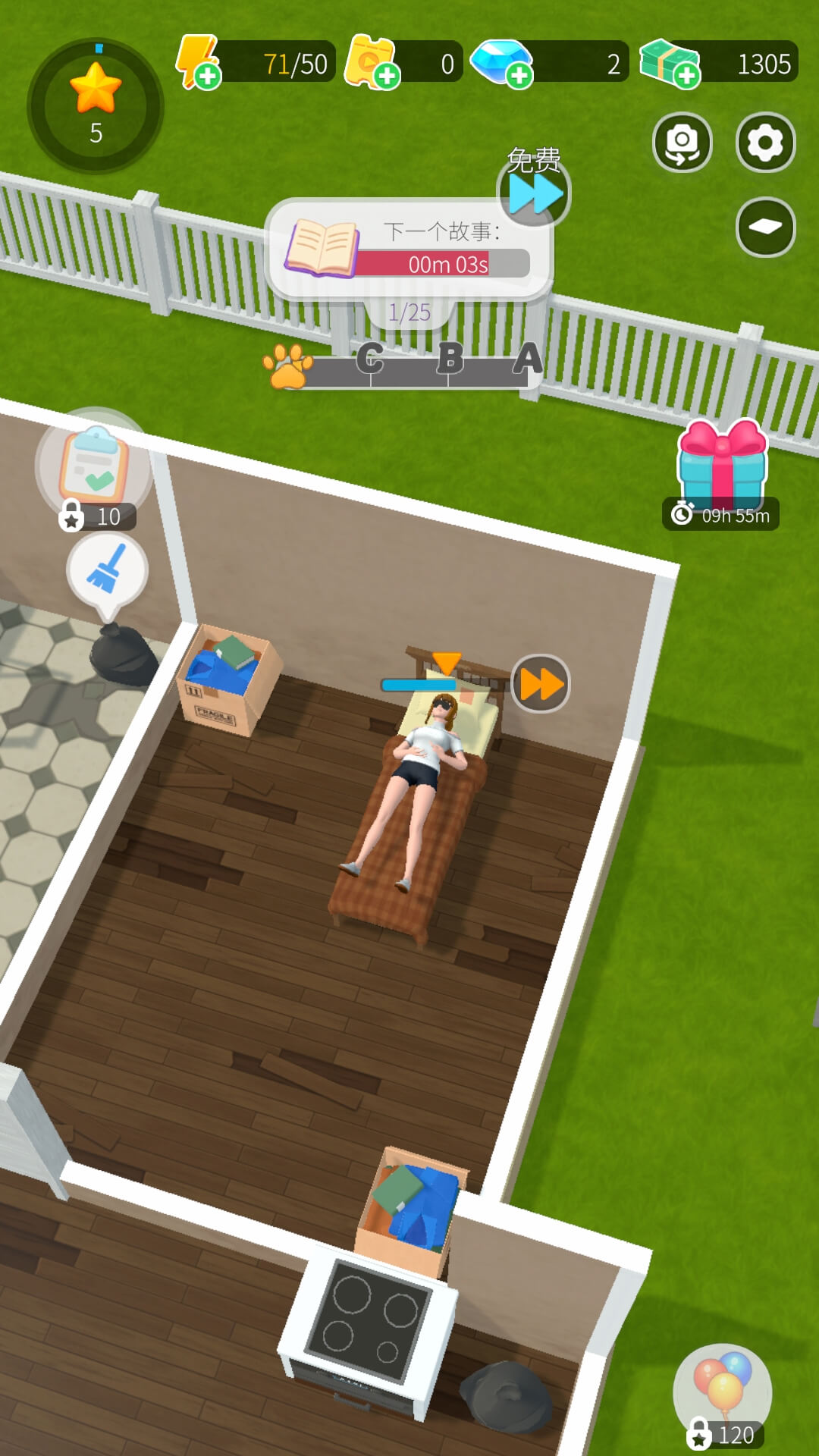This screenshot has width=819, height=1456.
Task: Open the star level badge
Action: pos(96,106)
